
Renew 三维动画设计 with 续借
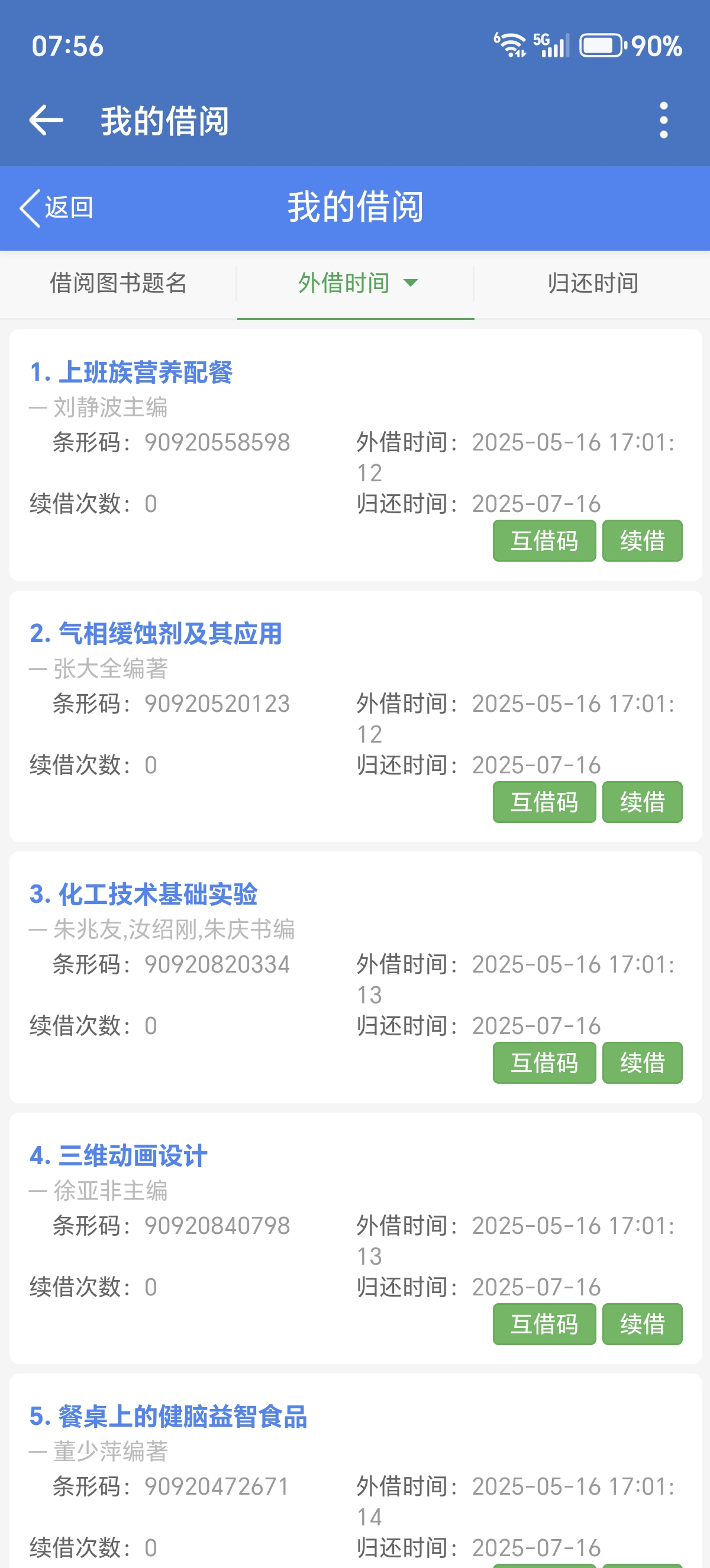(x=642, y=1324)
